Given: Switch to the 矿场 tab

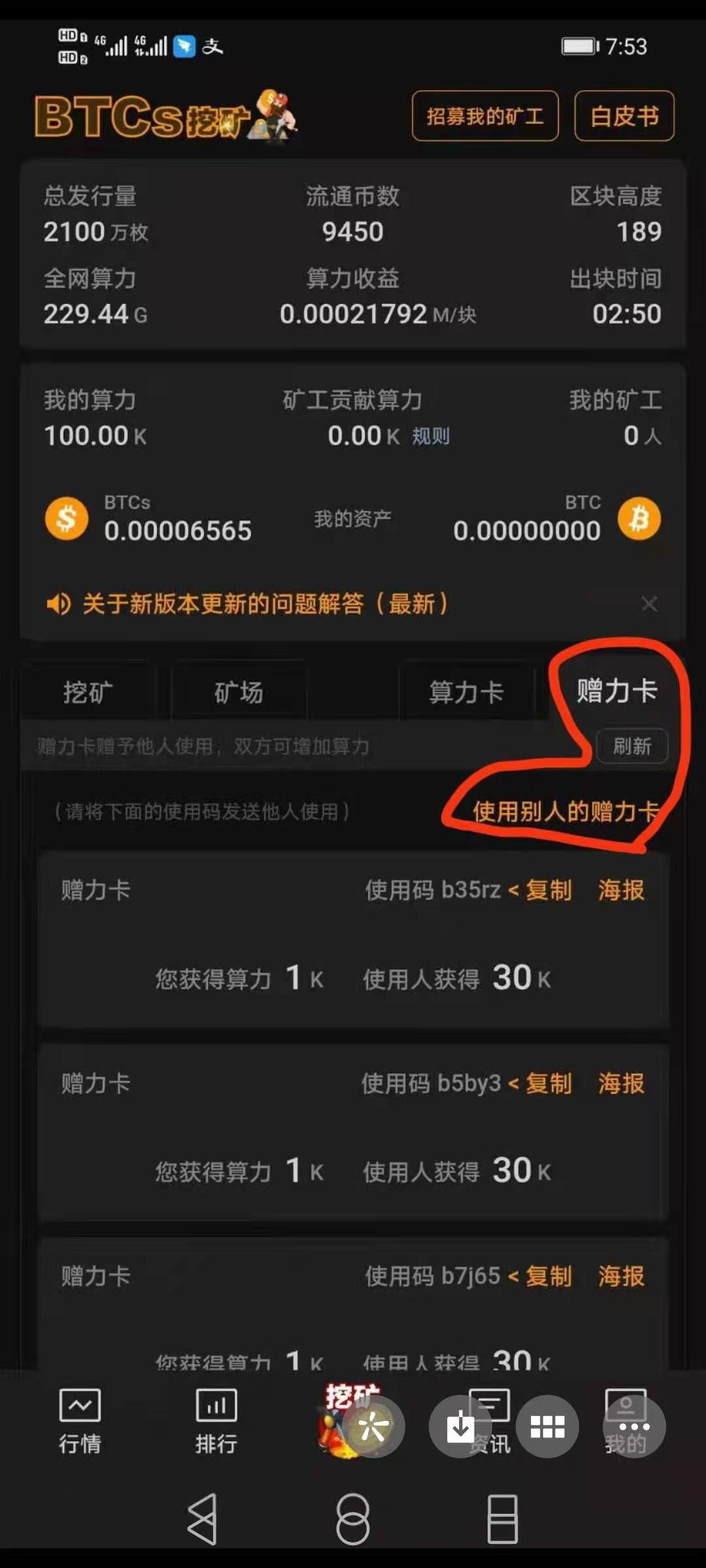Looking at the screenshot, I should point(239,693).
